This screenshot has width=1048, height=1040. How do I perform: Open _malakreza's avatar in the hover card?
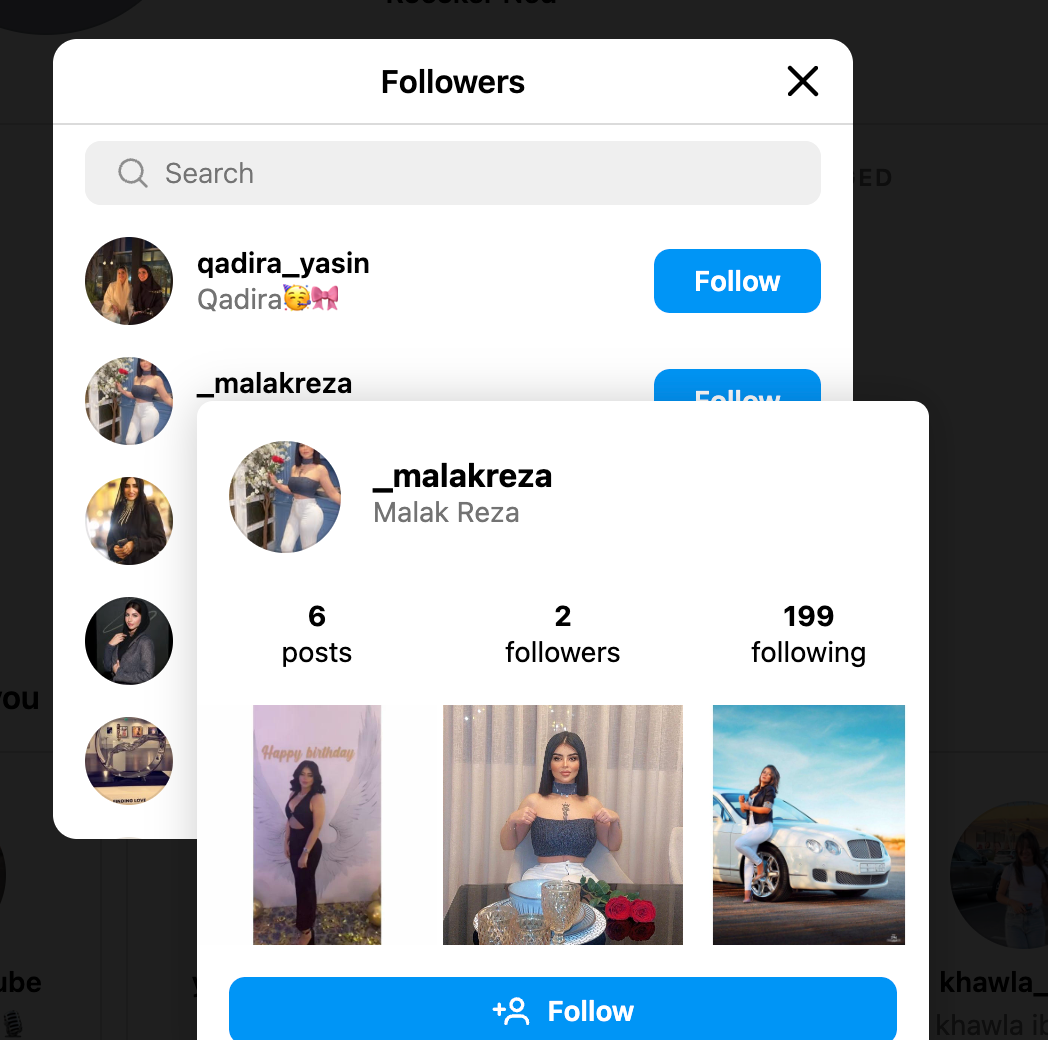pos(285,497)
